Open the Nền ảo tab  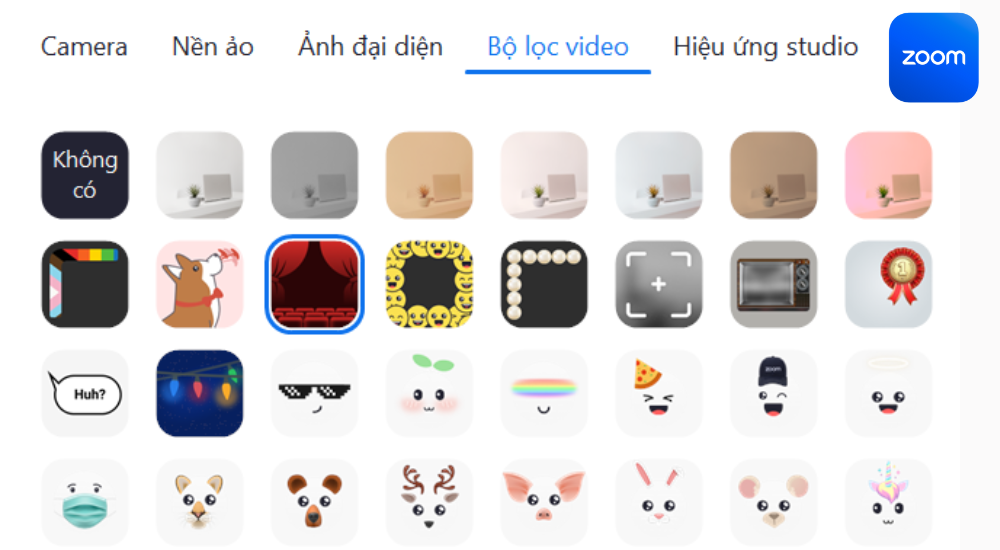(213, 47)
